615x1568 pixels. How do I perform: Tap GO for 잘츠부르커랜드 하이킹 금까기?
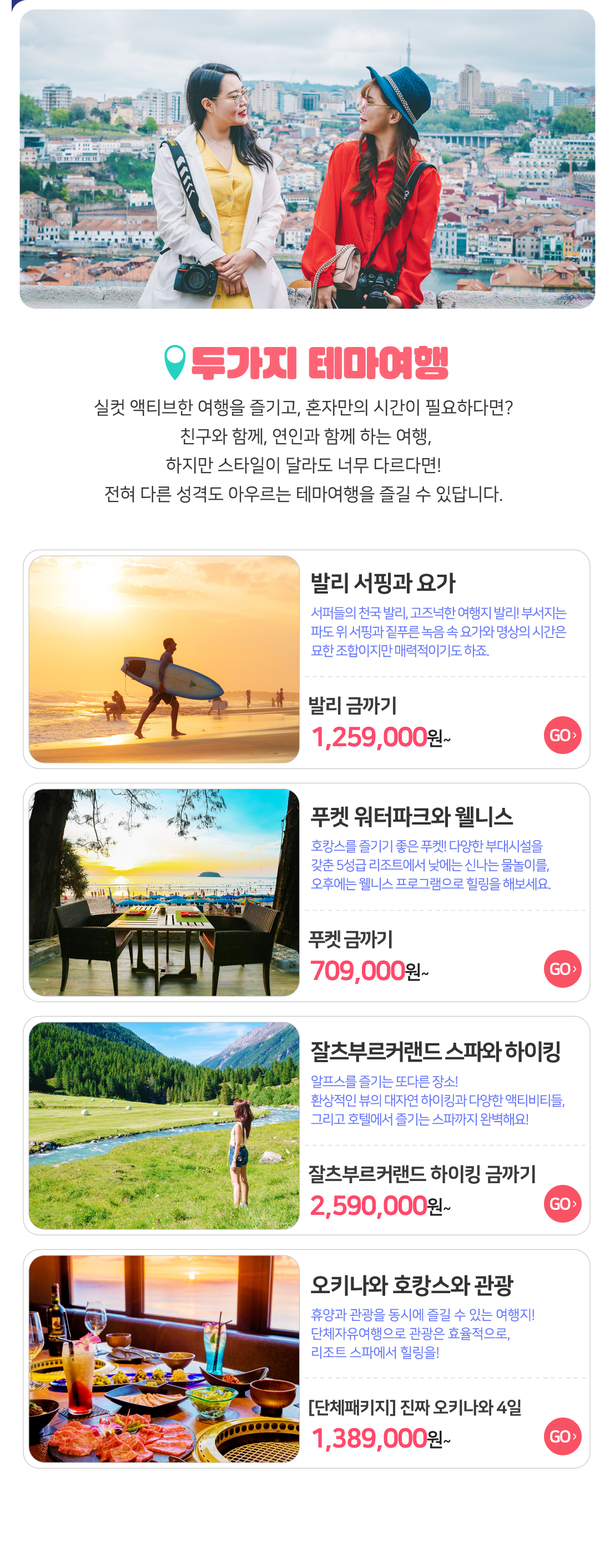(562, 1203)
